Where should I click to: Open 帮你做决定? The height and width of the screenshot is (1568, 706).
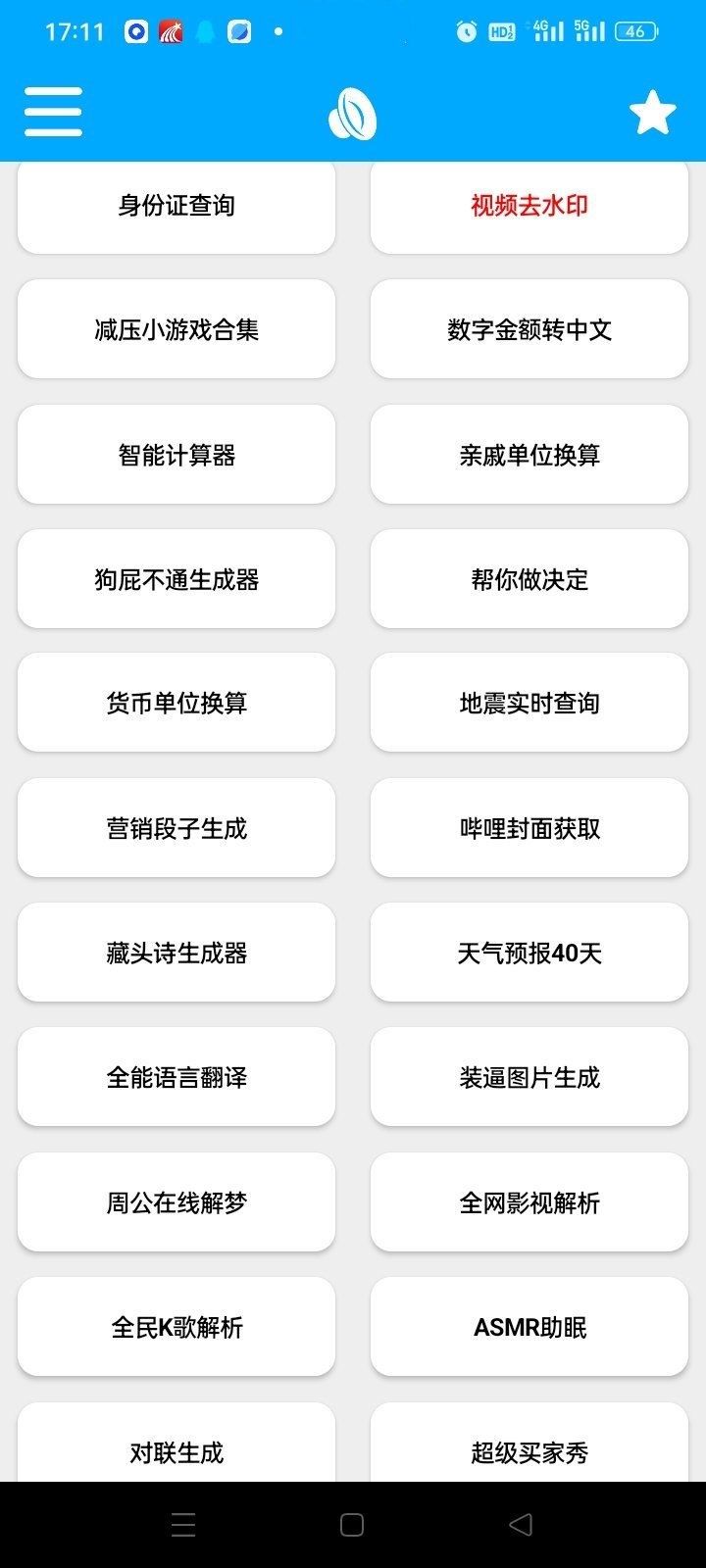tap(529, 579)
